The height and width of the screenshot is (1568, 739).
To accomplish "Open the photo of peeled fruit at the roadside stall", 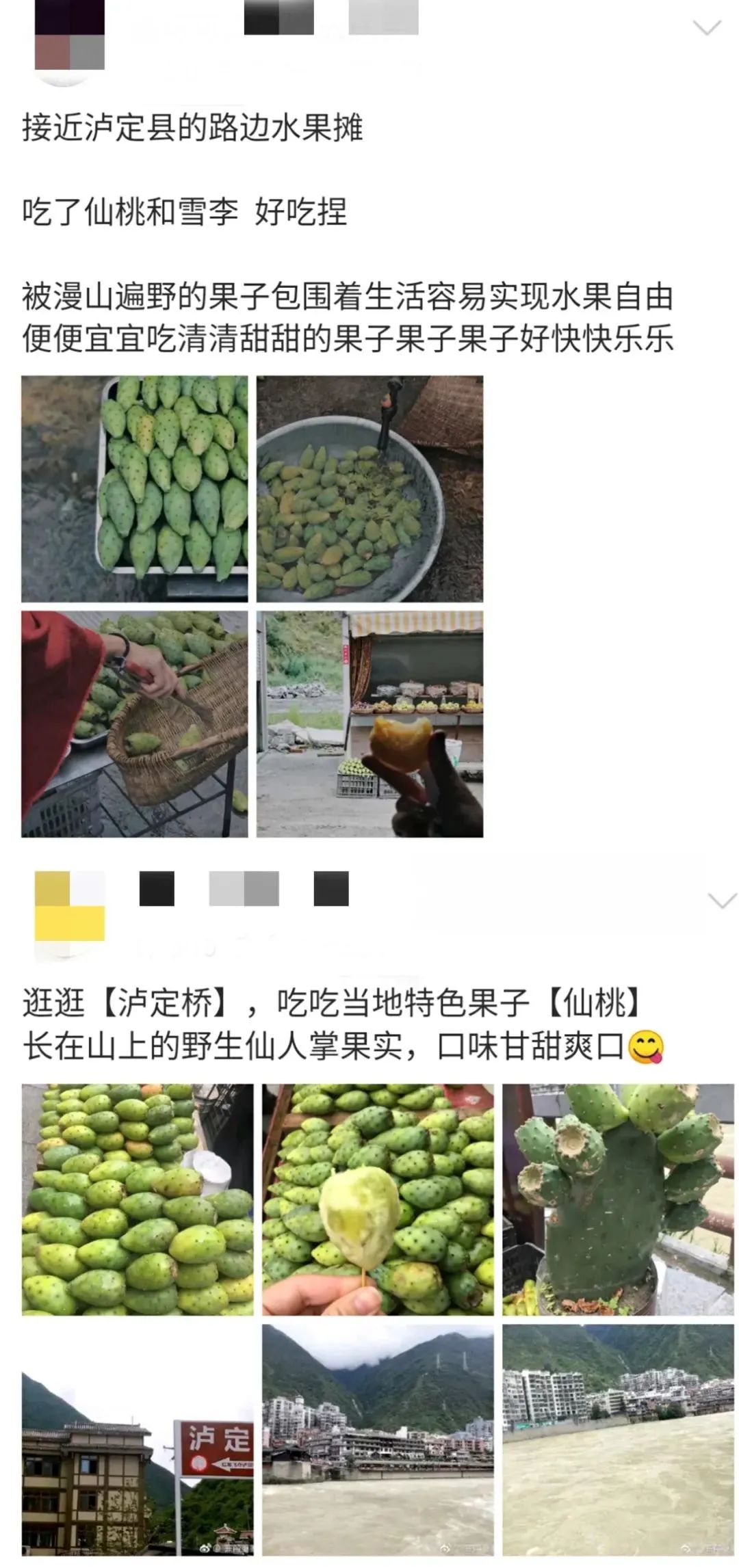I will [369, 723].
